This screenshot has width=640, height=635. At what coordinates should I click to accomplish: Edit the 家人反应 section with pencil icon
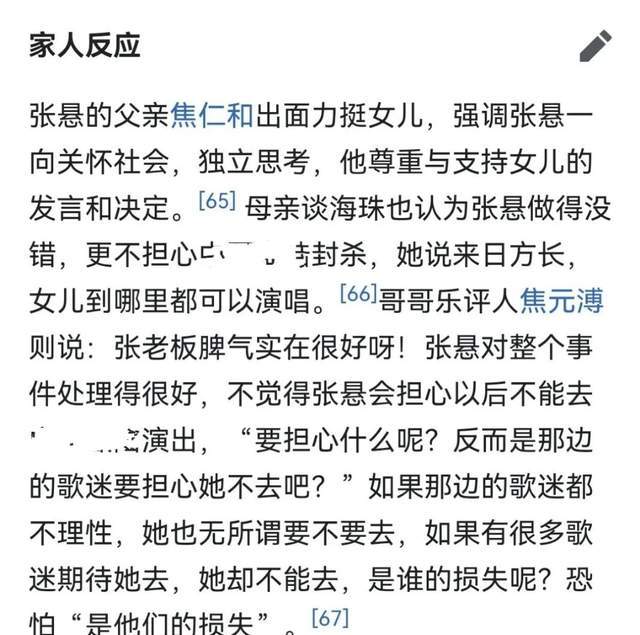(x=595, y=46)
